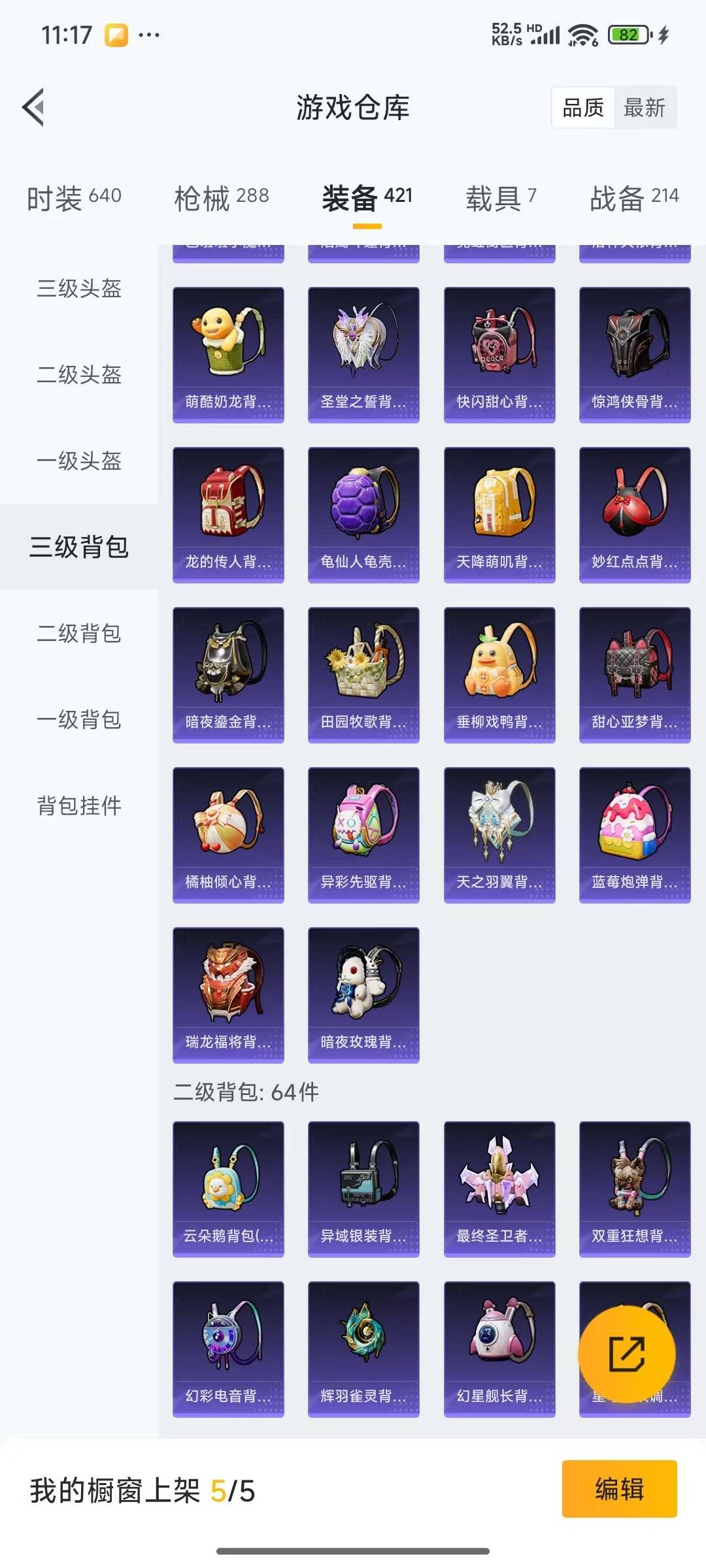Jump to 二级背包 category
706x1568 pixels.
(79, 633)
